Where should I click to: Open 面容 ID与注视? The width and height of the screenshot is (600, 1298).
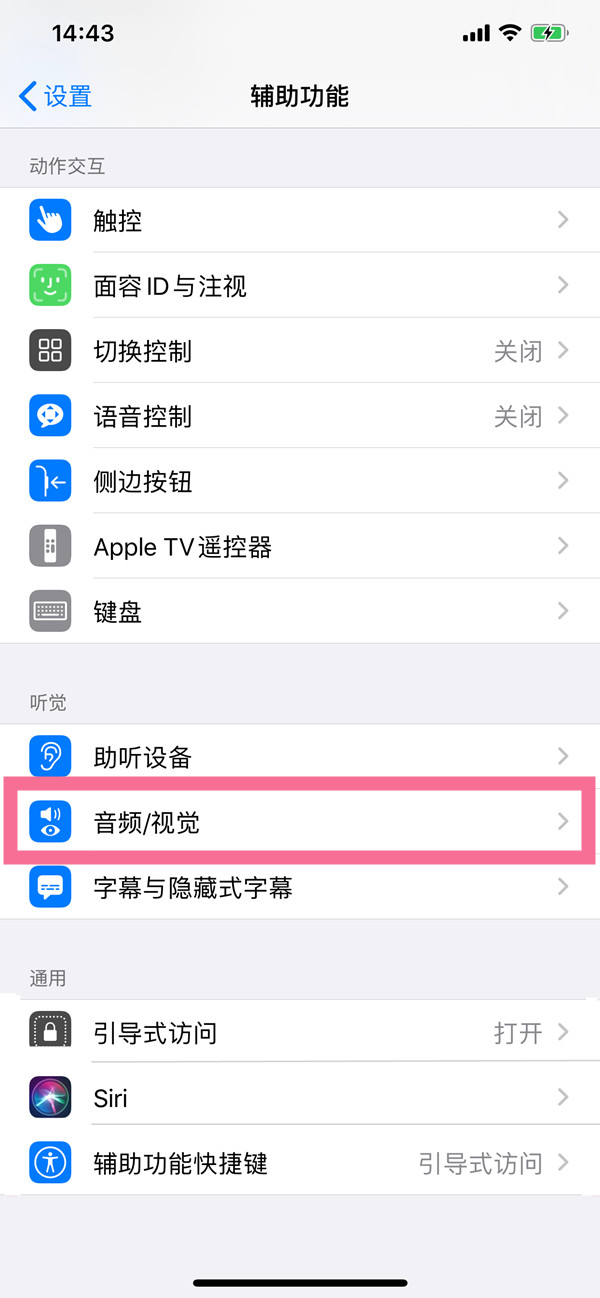pyautogui.click(x=300, y=286)
